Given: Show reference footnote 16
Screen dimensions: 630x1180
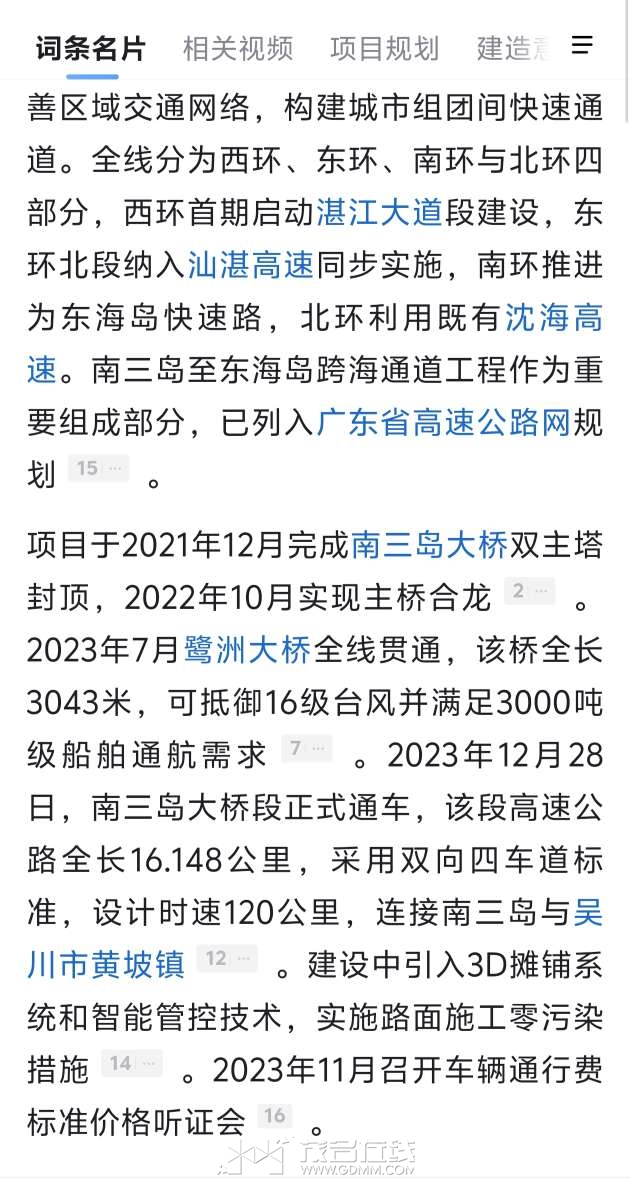Looking at the screenshot, I should click(x=274, y=1116).
